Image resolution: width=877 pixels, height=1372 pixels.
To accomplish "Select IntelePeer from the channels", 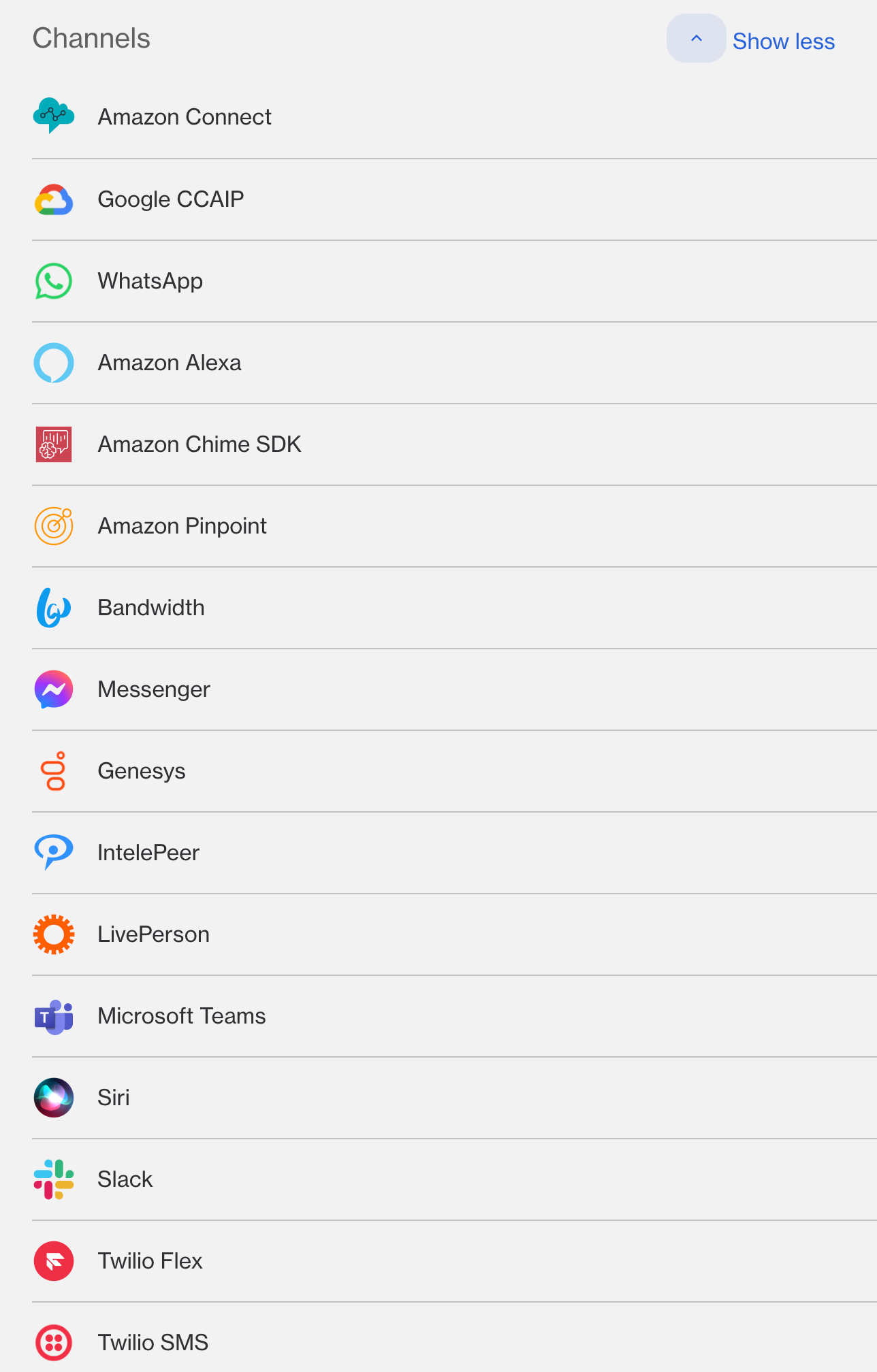I will coord(148,853).
